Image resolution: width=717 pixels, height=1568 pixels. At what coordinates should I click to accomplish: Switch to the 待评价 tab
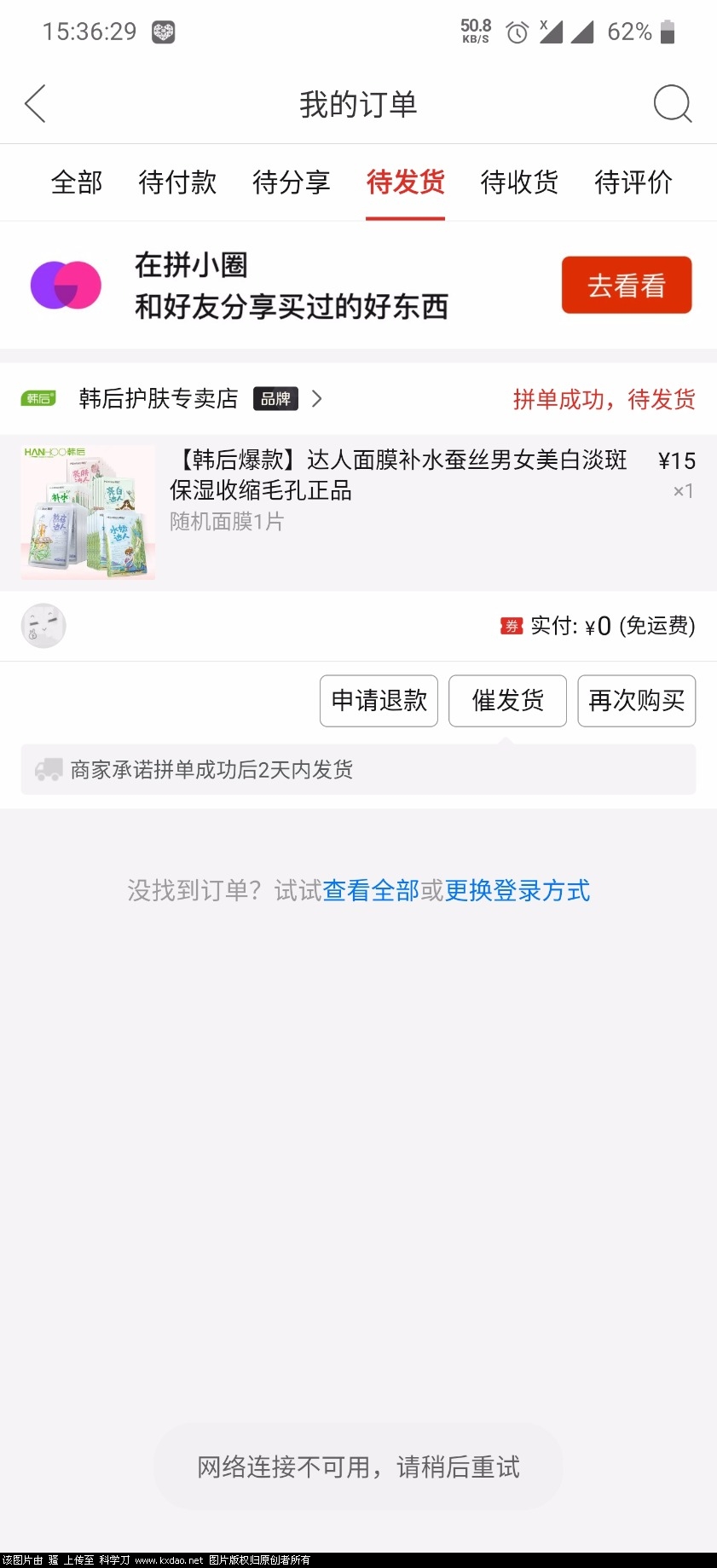point(633,182)
